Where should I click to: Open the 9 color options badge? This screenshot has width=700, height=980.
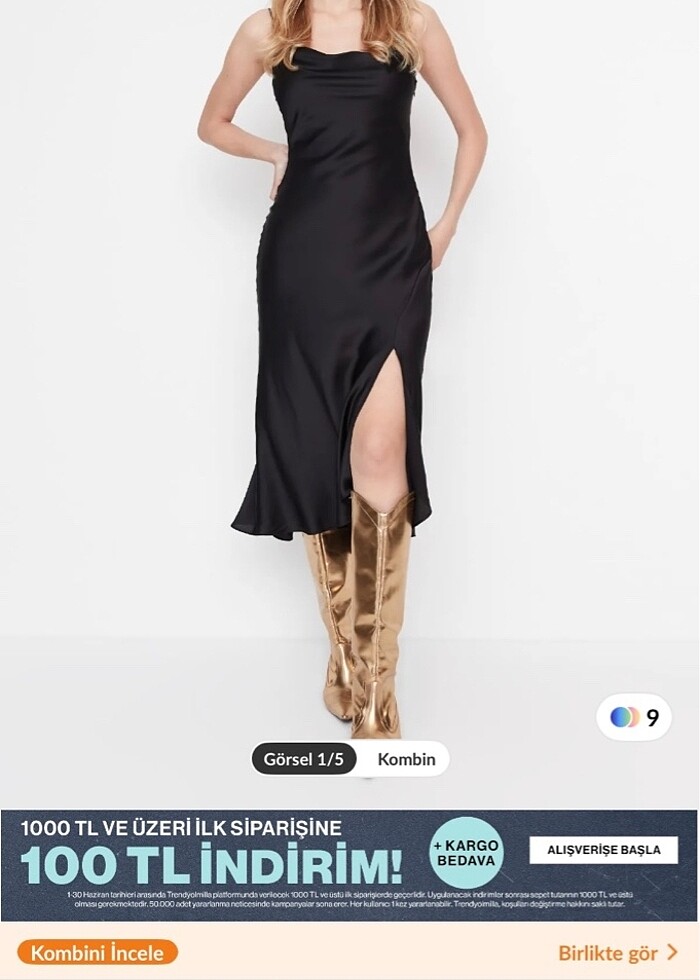click(x=634, y=717)
